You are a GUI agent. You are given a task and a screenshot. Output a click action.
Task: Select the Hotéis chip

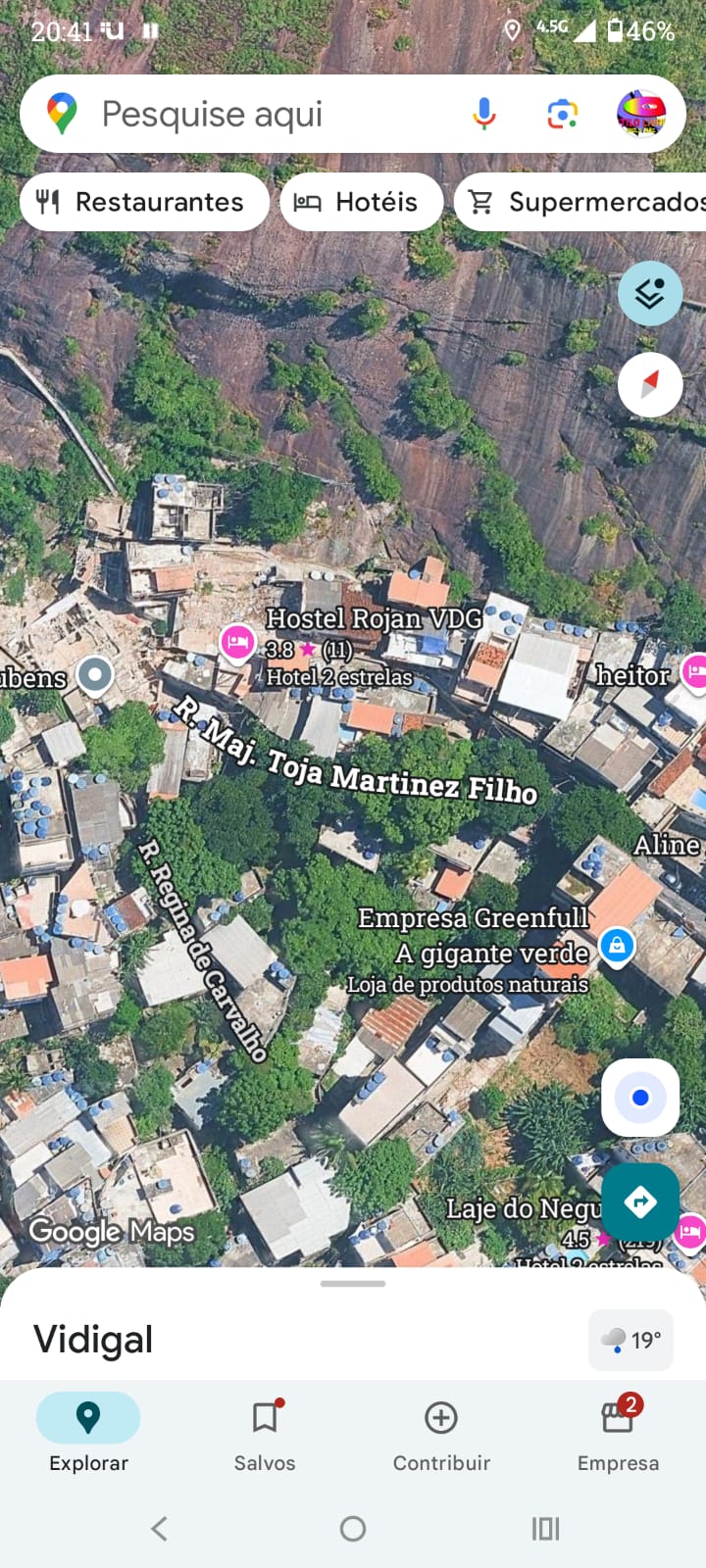pyautogui.click(x=361, y=202)
